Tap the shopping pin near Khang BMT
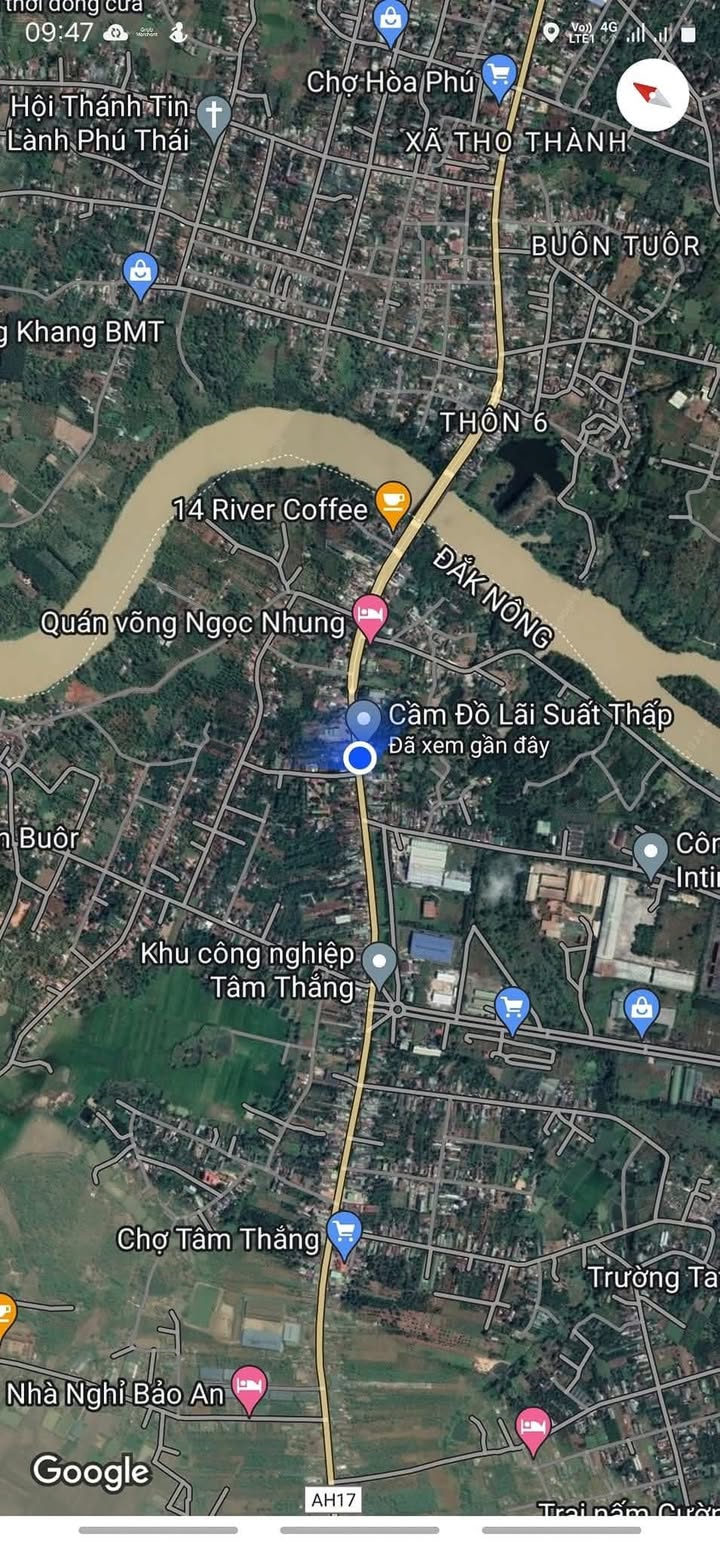The width and height of the screenshot is (720, 1544). pos(140,275)
